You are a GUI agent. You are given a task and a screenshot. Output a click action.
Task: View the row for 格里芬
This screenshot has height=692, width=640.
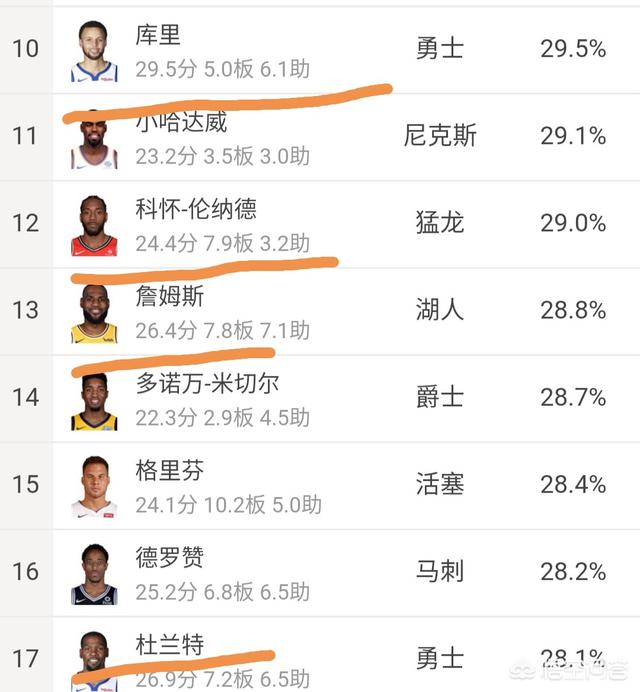[x=320, y=484]
